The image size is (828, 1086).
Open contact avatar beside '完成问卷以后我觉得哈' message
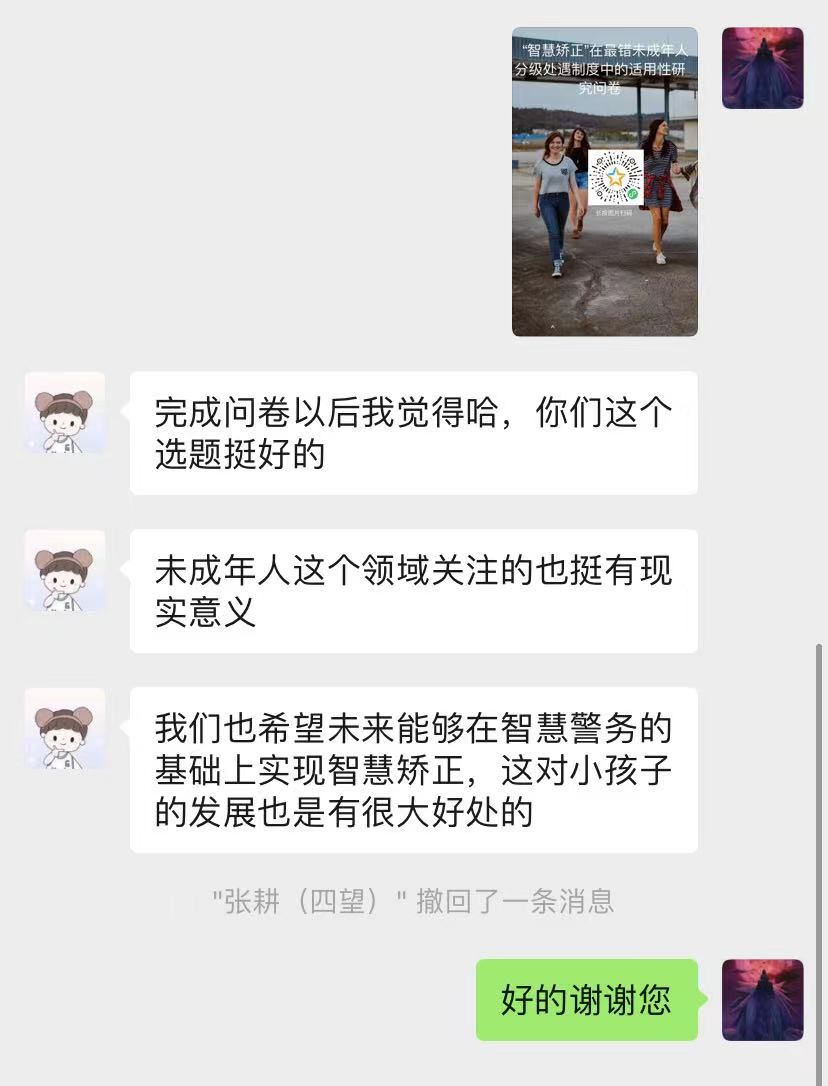tap(65, 413)
